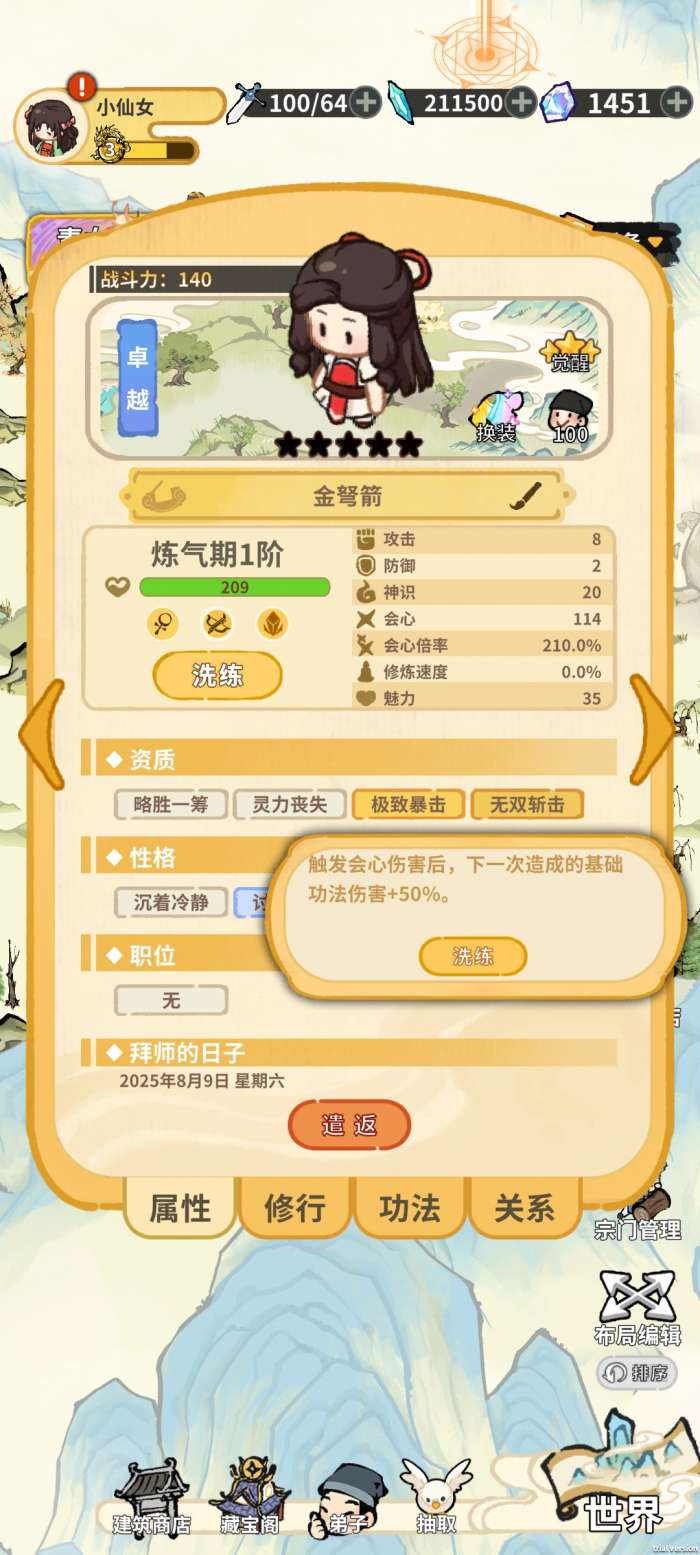700x1555 pixels.
Task: Switch to the 关系 tab
Action: click(x=524, y=1208)
